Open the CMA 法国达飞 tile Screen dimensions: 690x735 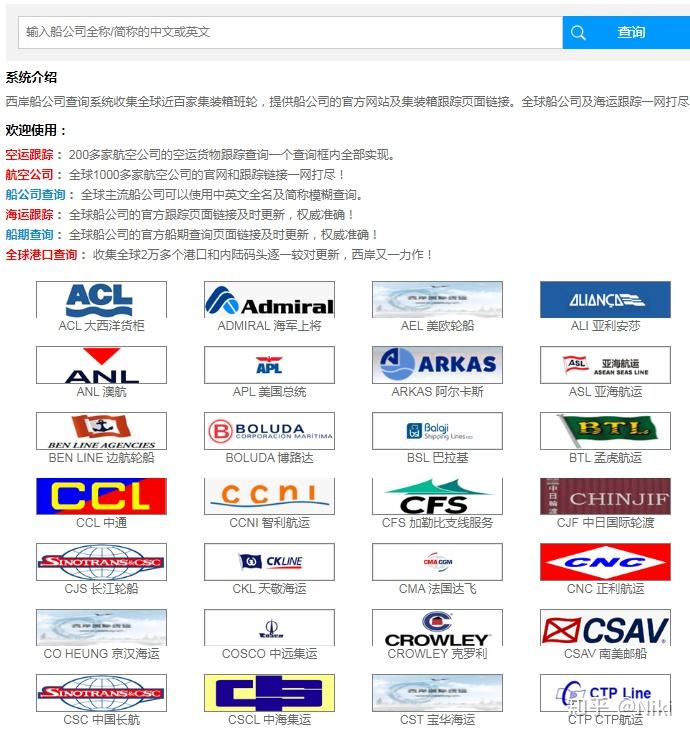tap(437, 563)
